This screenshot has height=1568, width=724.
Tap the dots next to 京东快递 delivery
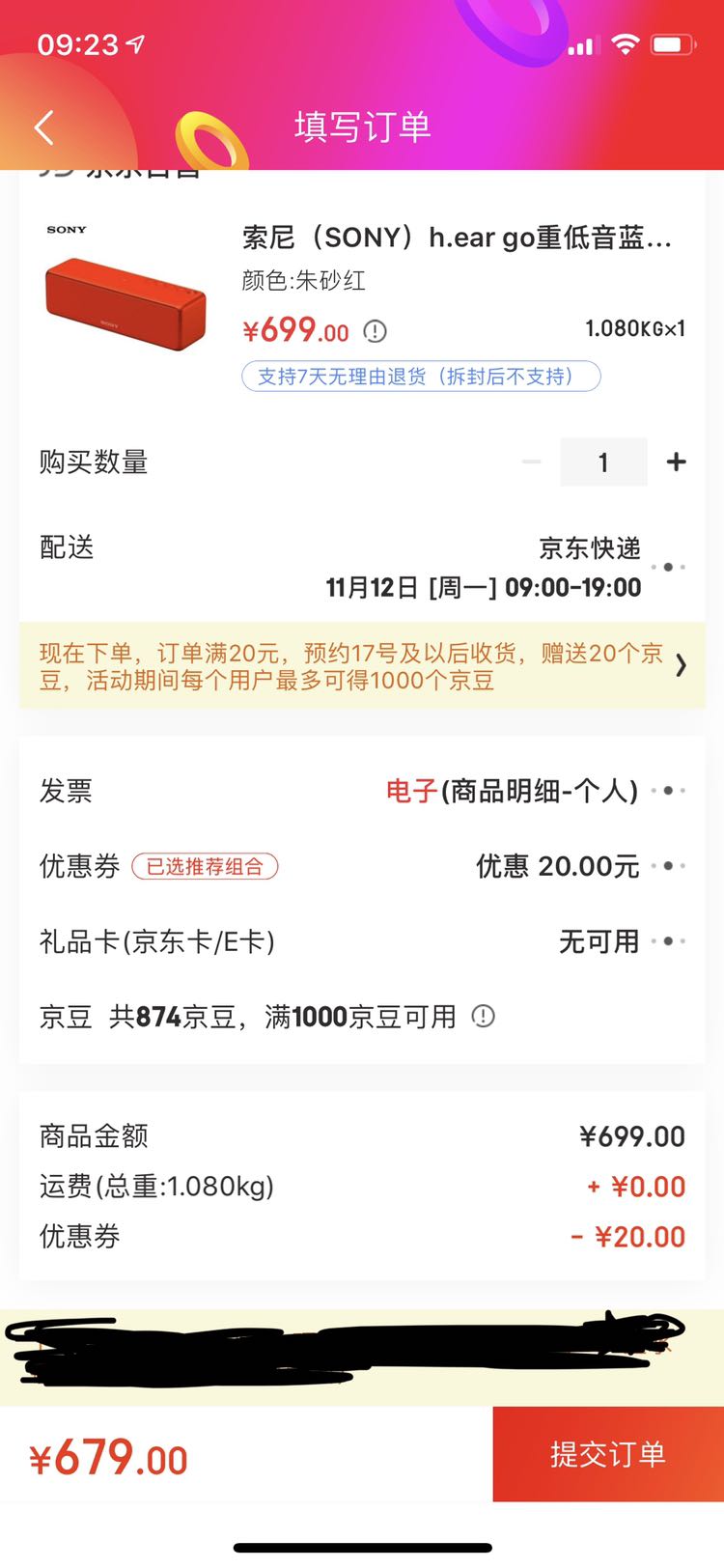[668, 567]
